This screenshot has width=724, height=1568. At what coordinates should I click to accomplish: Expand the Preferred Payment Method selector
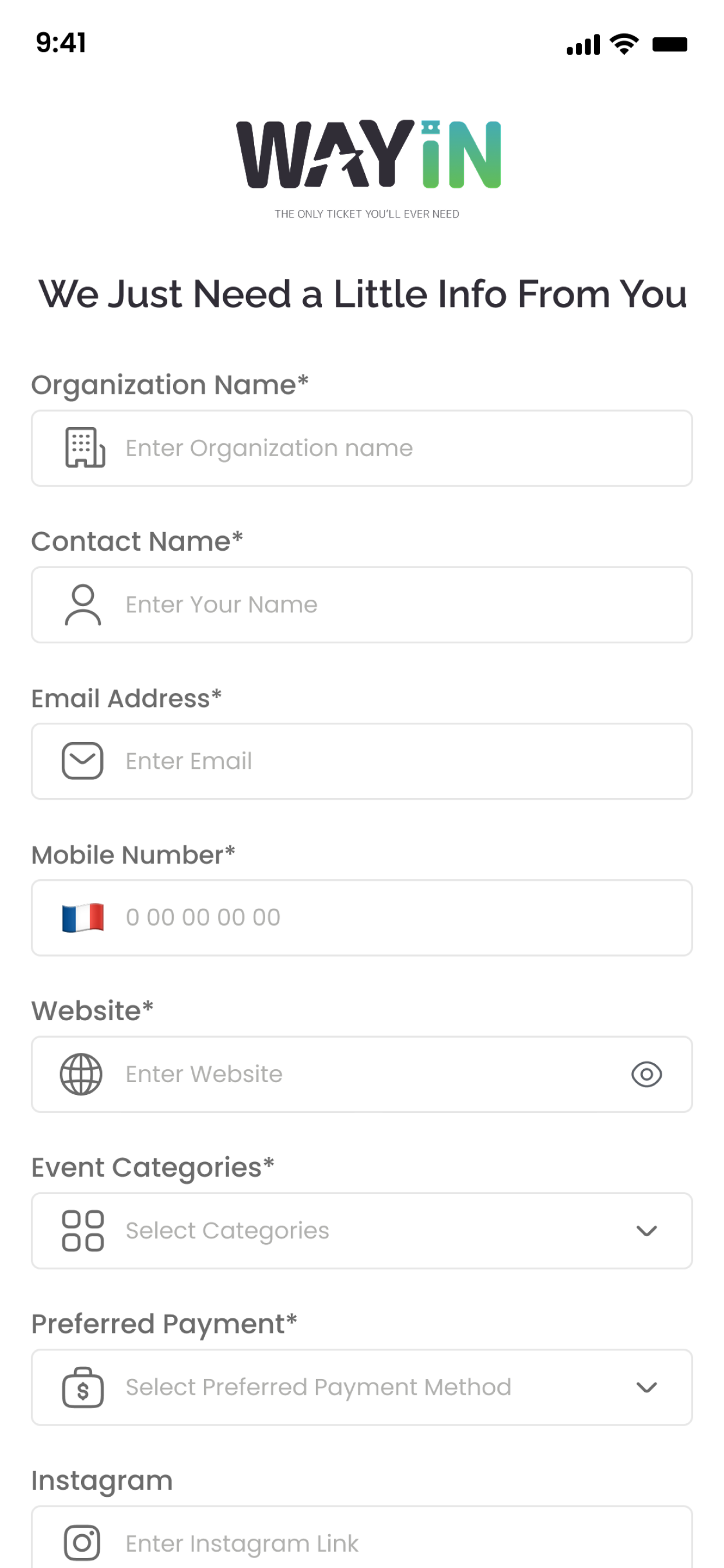[362, 1387]
